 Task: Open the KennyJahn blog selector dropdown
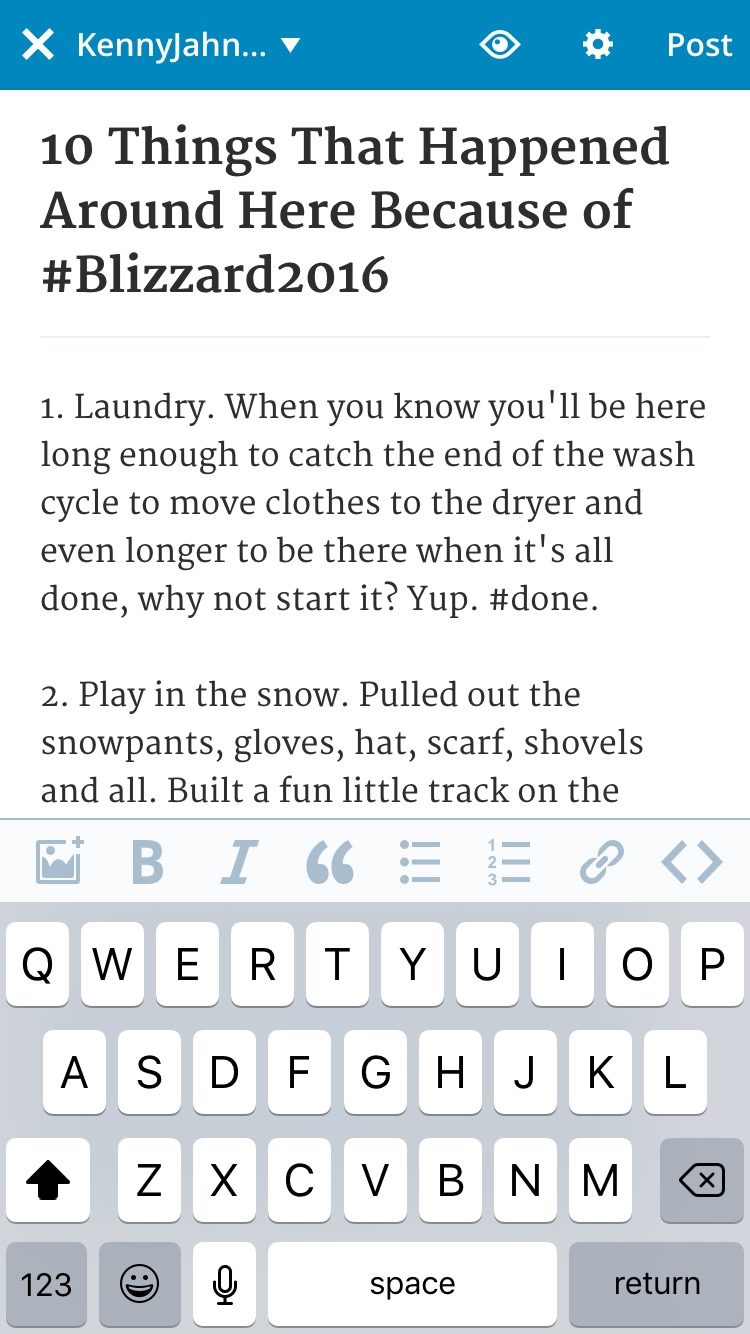189,45
